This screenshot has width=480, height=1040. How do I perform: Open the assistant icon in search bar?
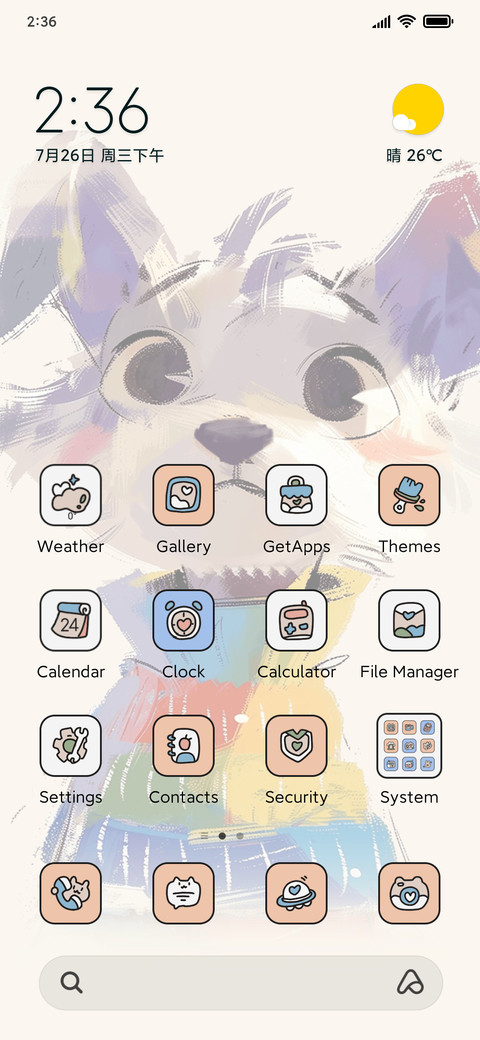[x=410, y=982]
